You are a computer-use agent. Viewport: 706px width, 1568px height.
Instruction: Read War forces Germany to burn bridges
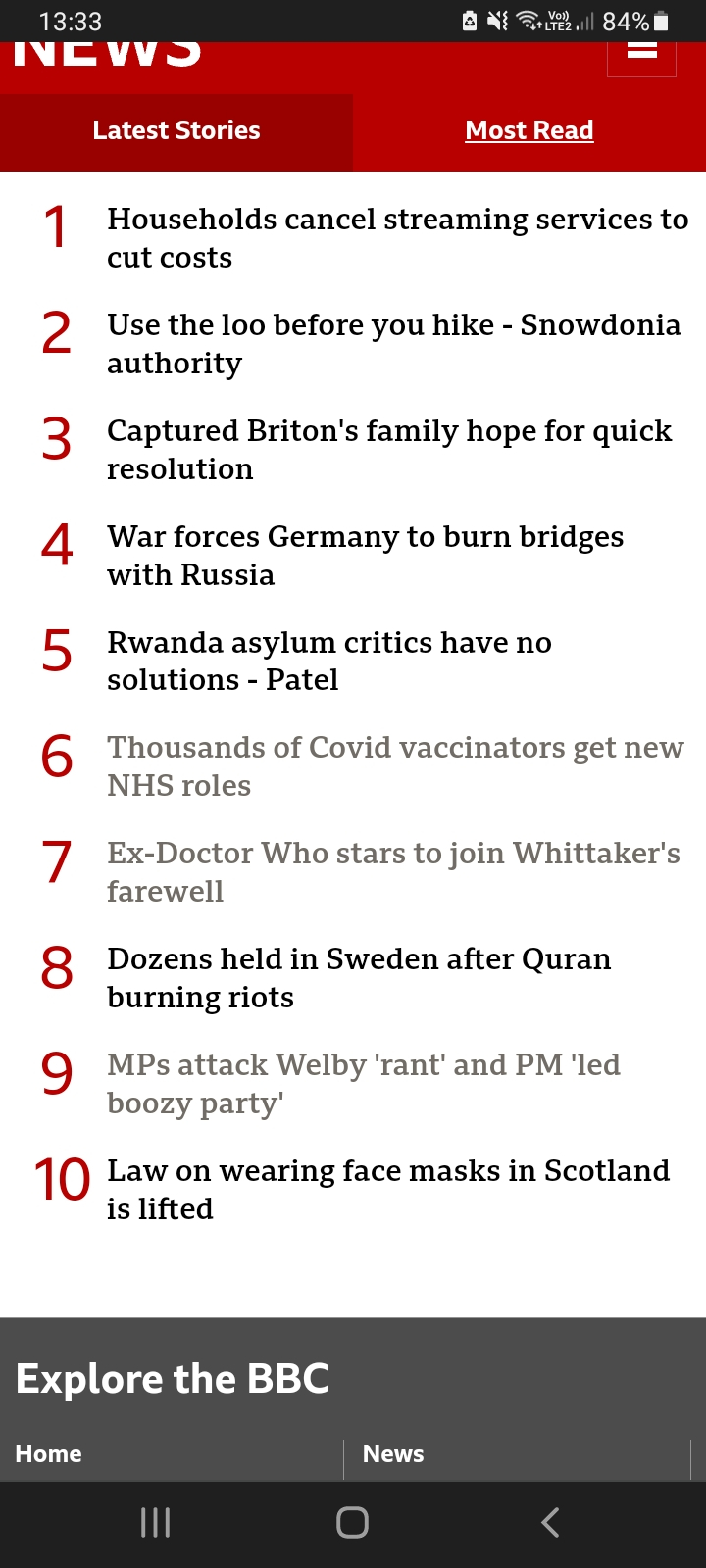[366, 556]
